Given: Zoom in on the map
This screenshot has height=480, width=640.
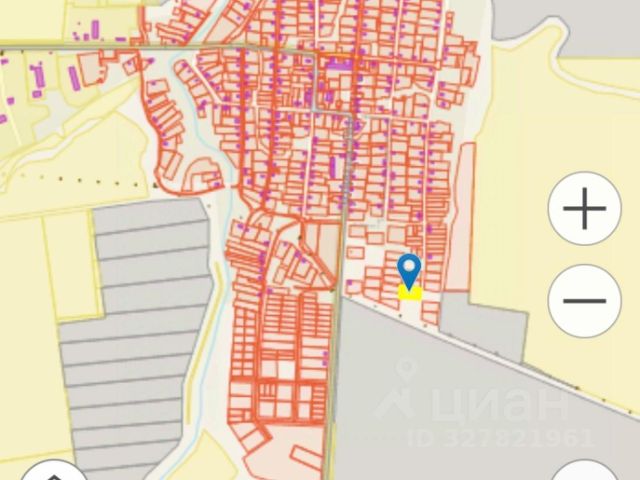Looking at the screenshot, I should pos(585,209).
